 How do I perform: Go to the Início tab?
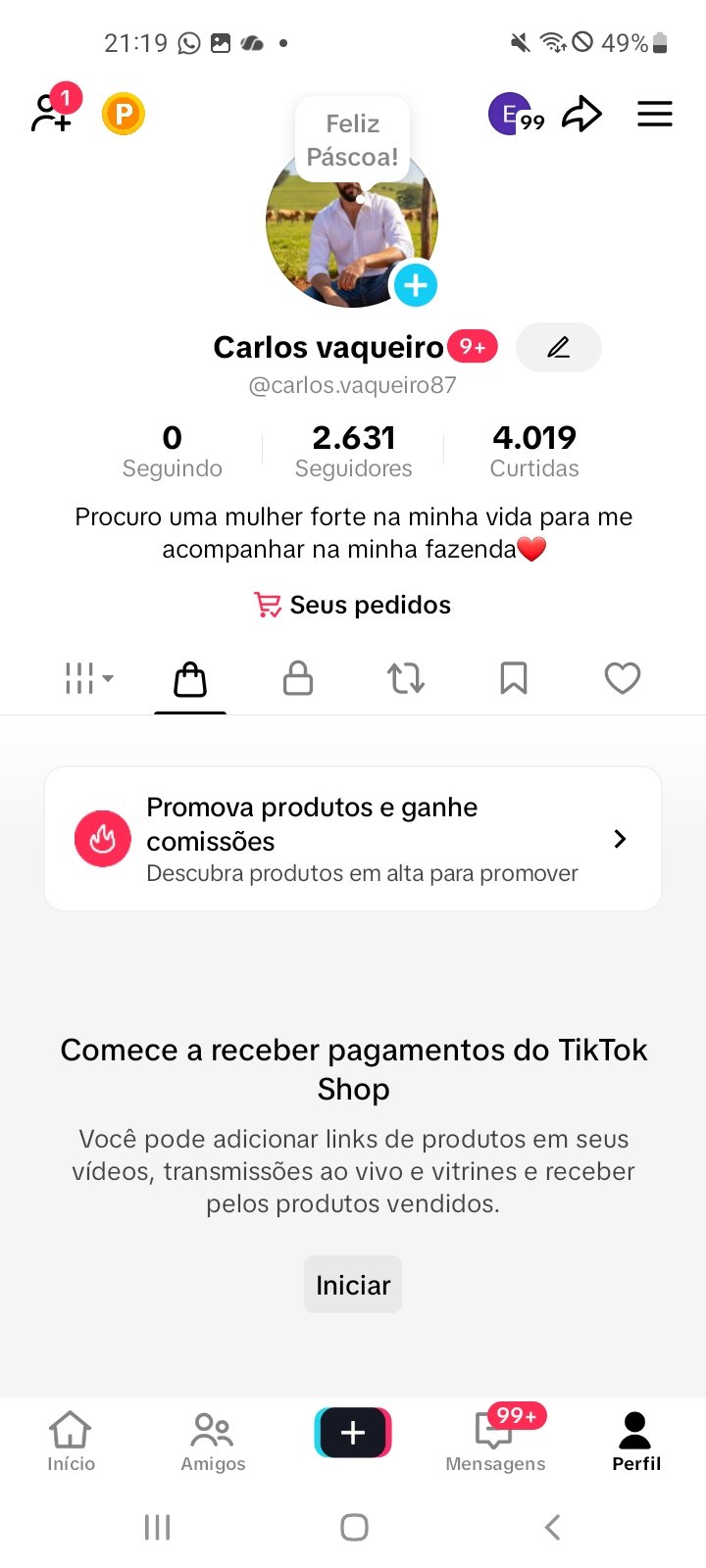(71, 1441)
